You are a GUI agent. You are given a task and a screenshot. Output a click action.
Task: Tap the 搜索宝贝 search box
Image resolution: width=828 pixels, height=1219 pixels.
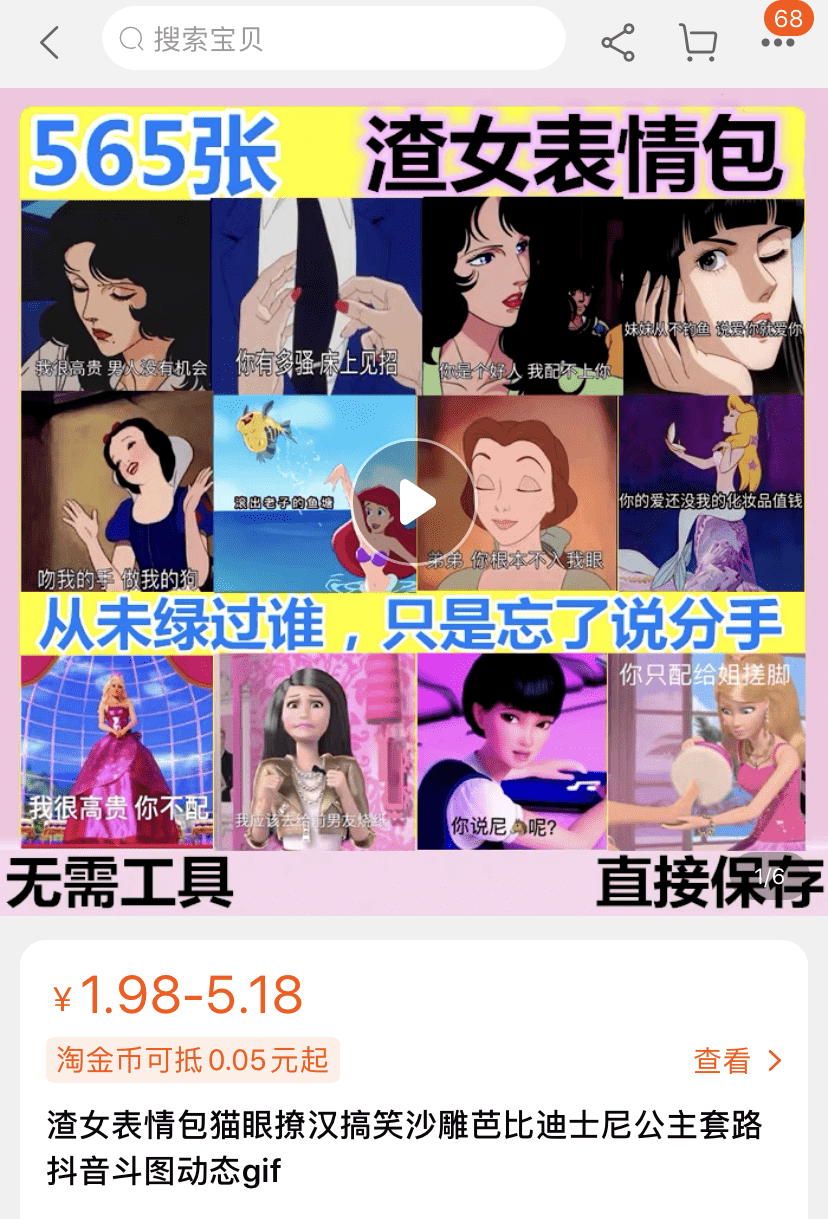[x=333, y=39]
